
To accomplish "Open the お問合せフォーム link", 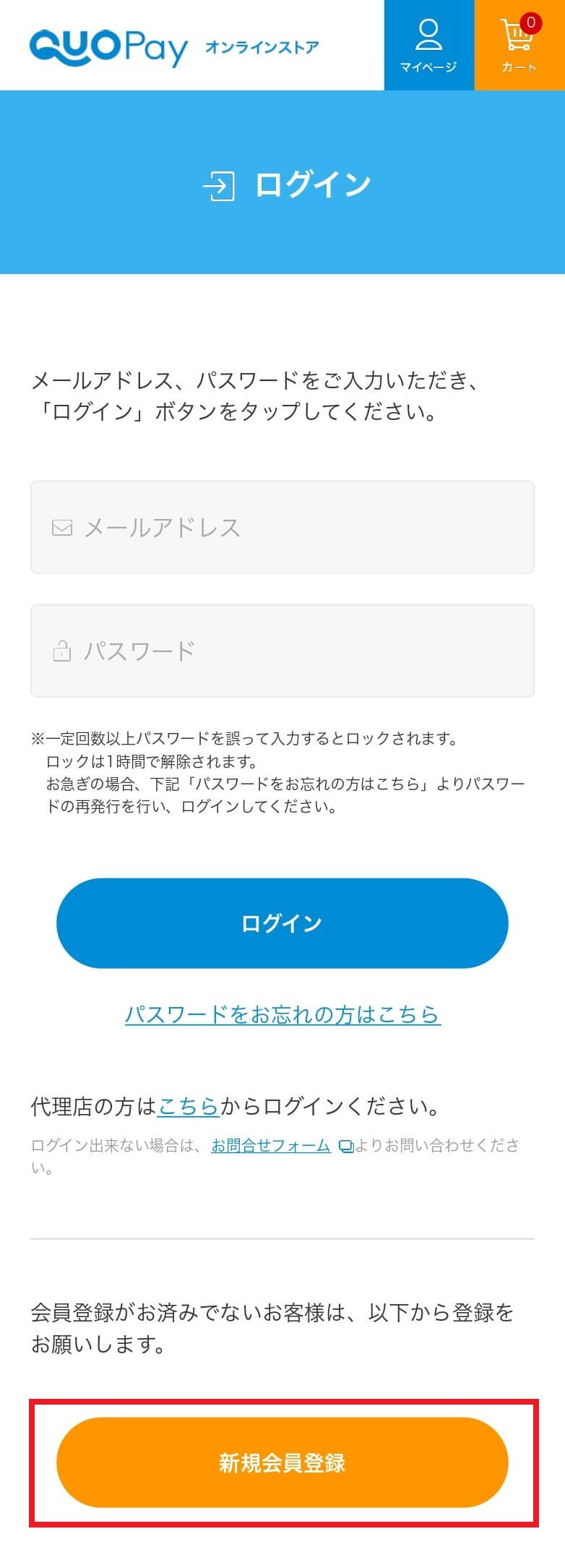I will (270, 1145).
